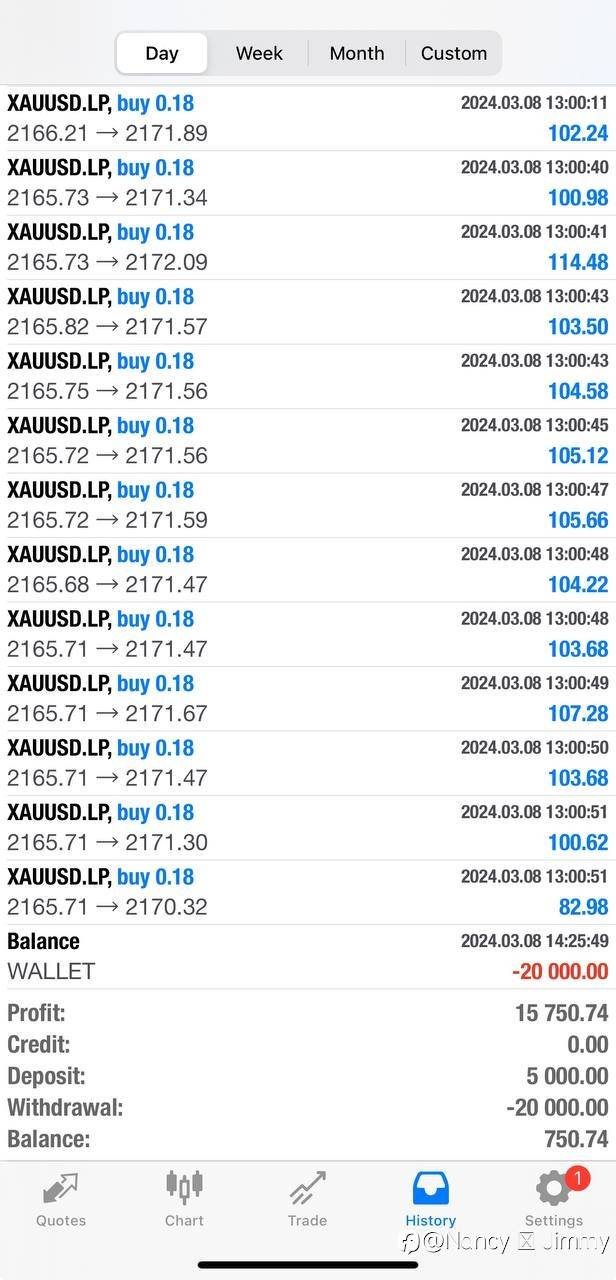Expand the trade with 114.48 profit
Image resolution: width=616 pixels, height=1280 pixels.
tap(308, 247)
